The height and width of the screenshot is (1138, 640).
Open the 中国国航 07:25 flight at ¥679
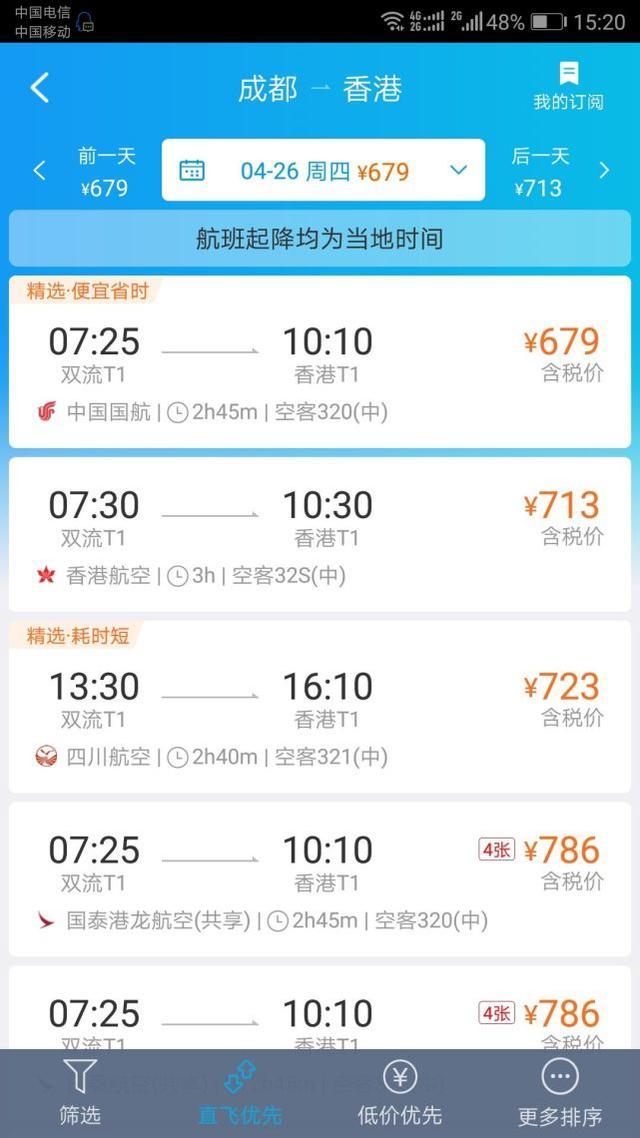pyautogui.click(x=320, y=361)
